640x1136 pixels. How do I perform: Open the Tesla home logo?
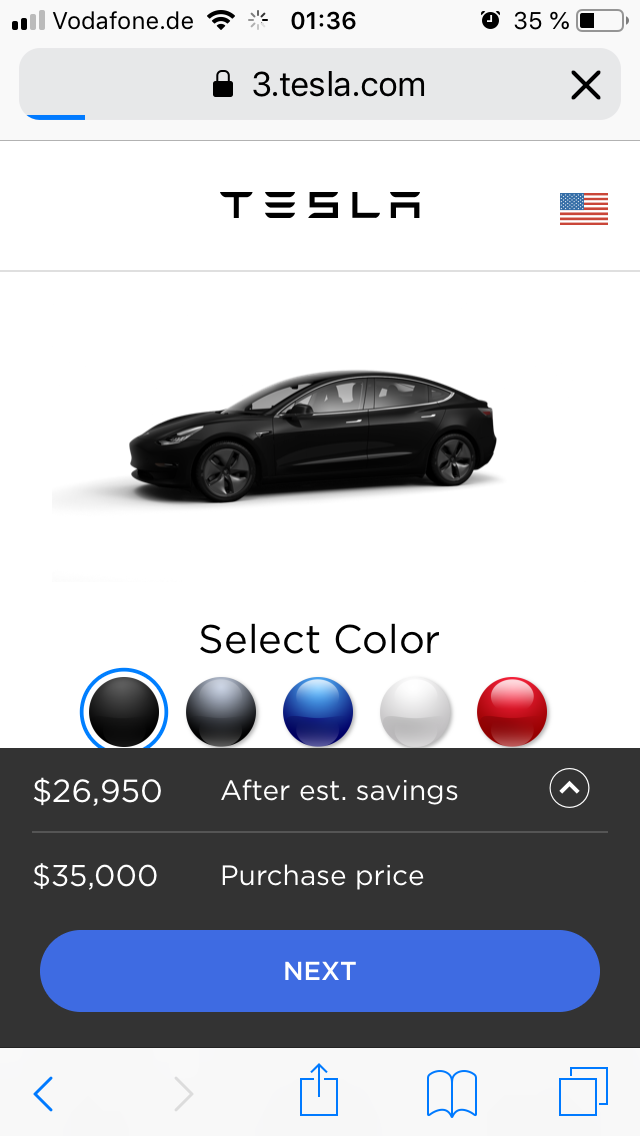point(320,205)
